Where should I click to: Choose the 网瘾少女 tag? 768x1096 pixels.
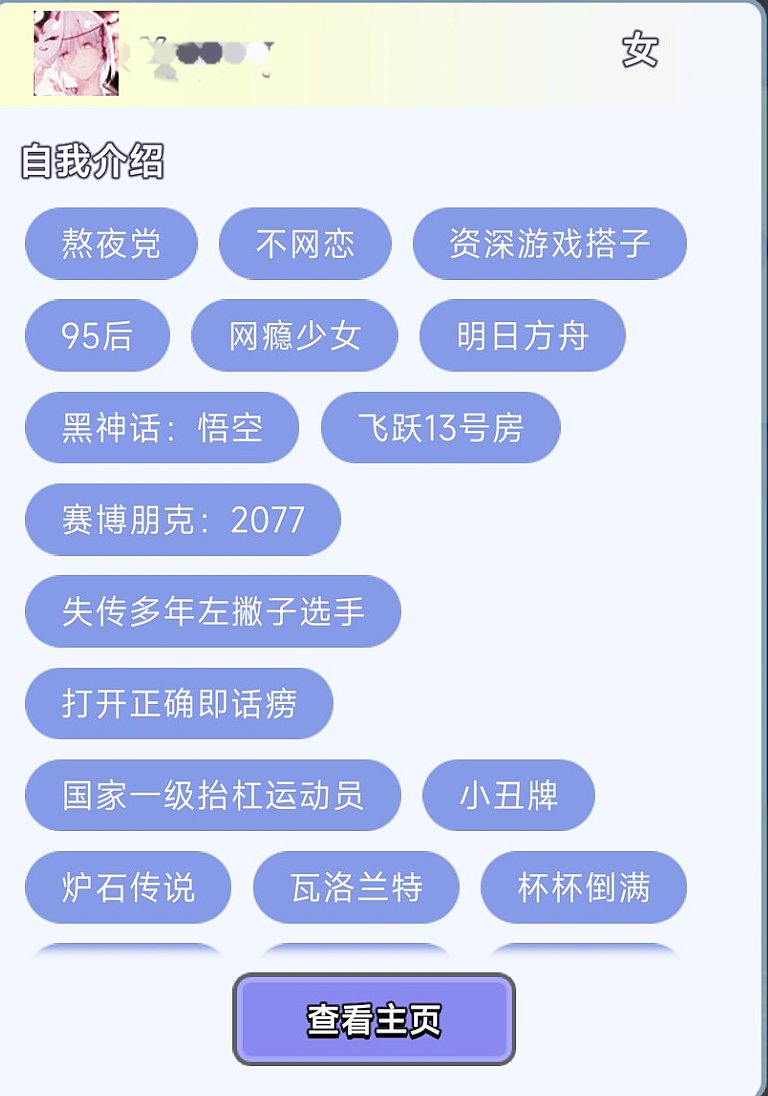(294, 335)
